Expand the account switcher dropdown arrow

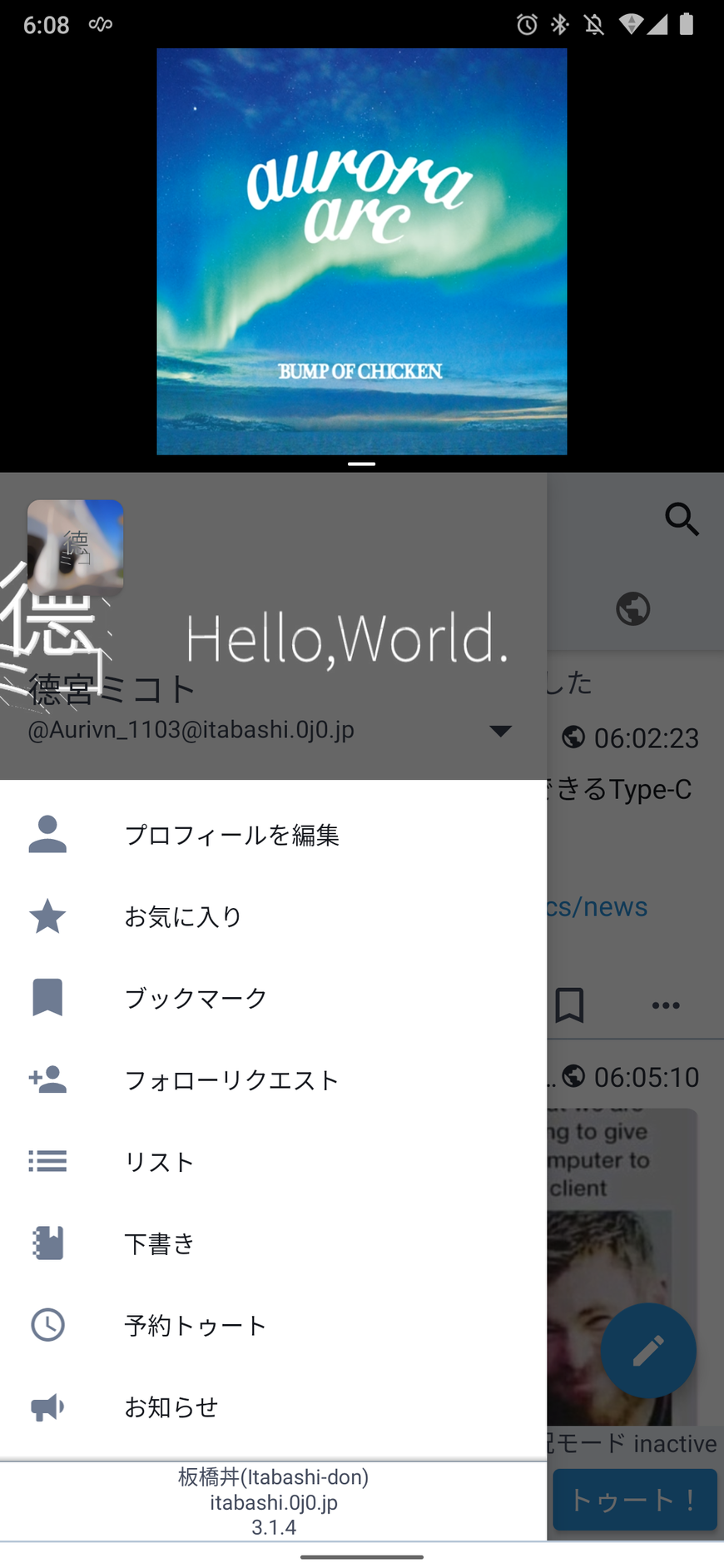pos(500,731)
